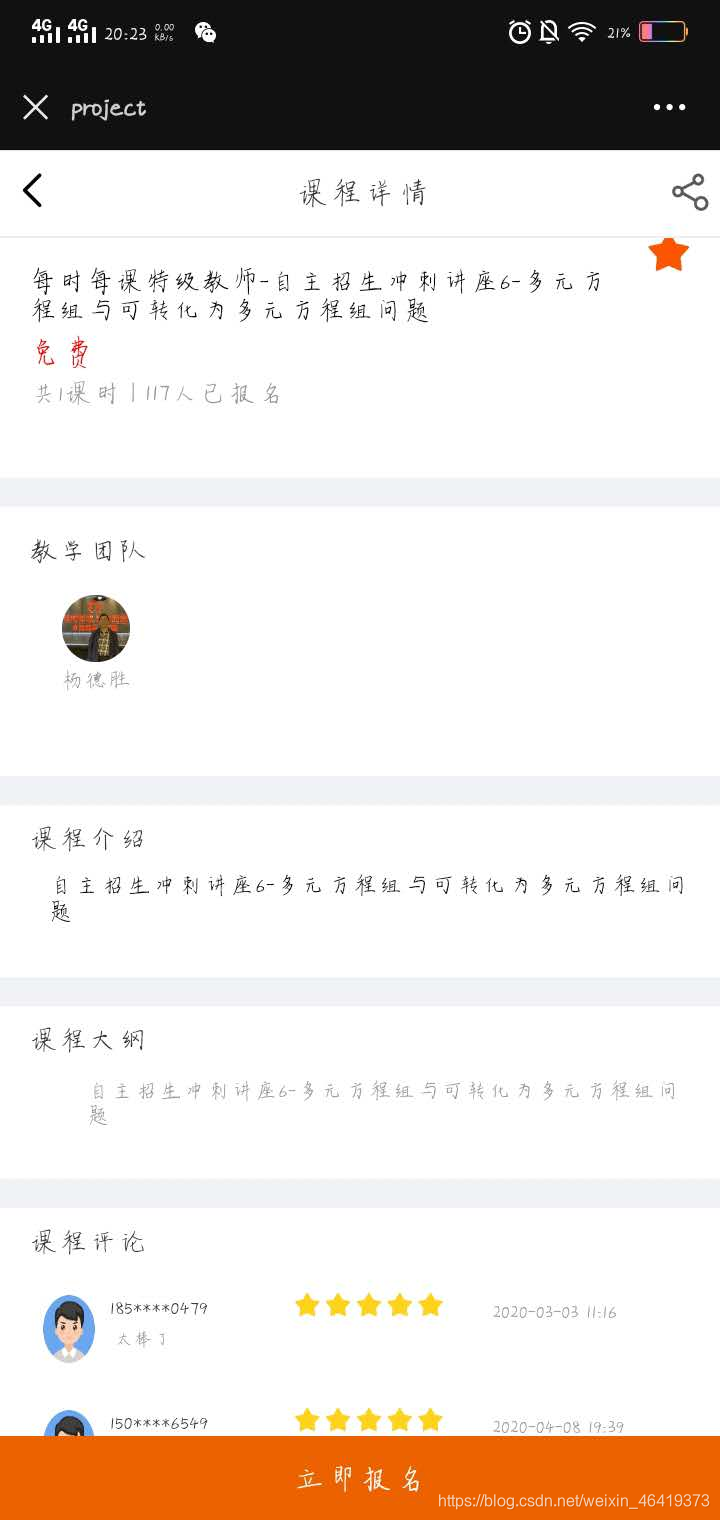Open the CSDN blog link
The image size is (720, 1520).
point(576,1501)
